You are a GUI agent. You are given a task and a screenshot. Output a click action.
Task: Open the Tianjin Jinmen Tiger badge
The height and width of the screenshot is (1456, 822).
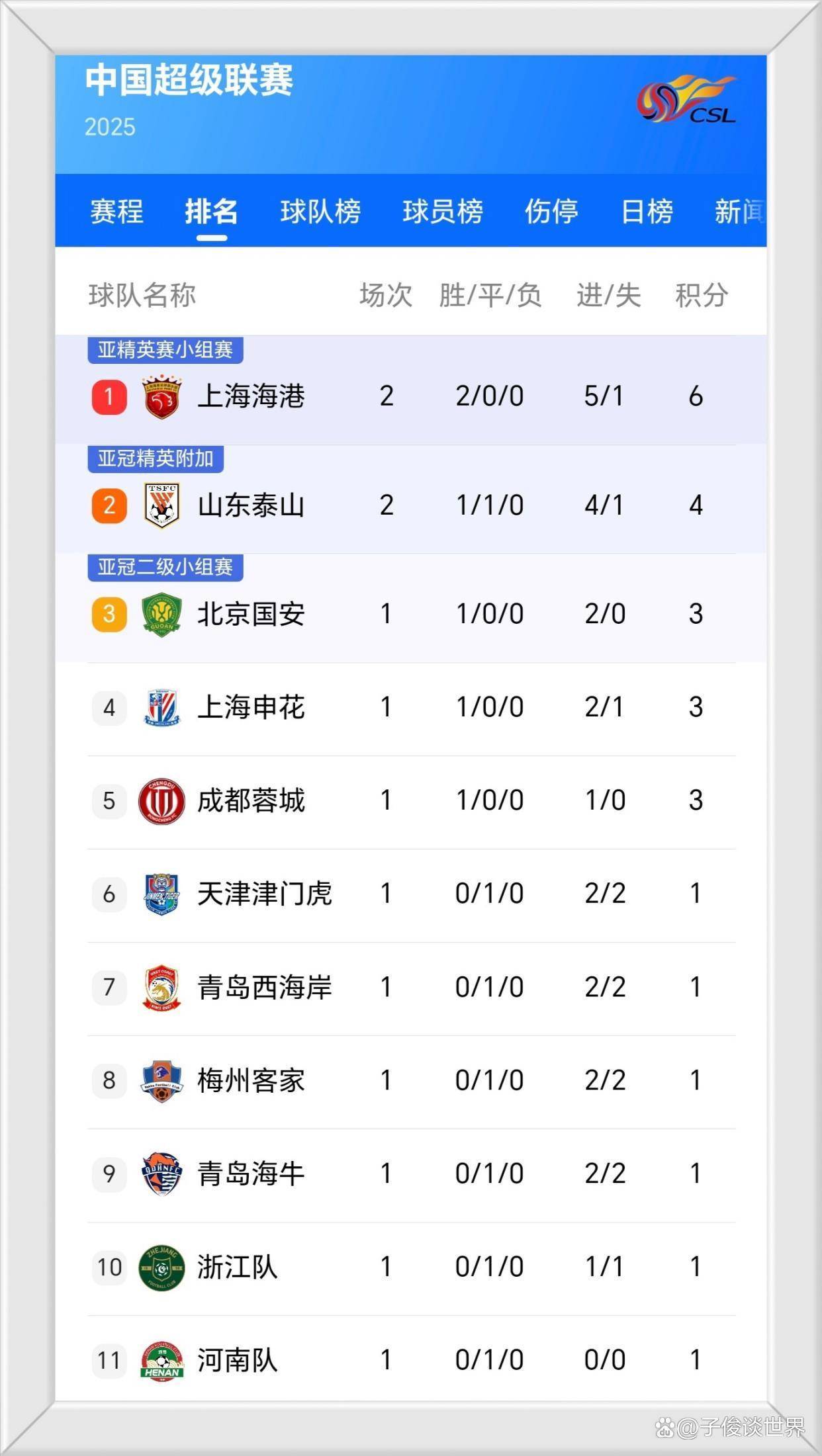161,894
